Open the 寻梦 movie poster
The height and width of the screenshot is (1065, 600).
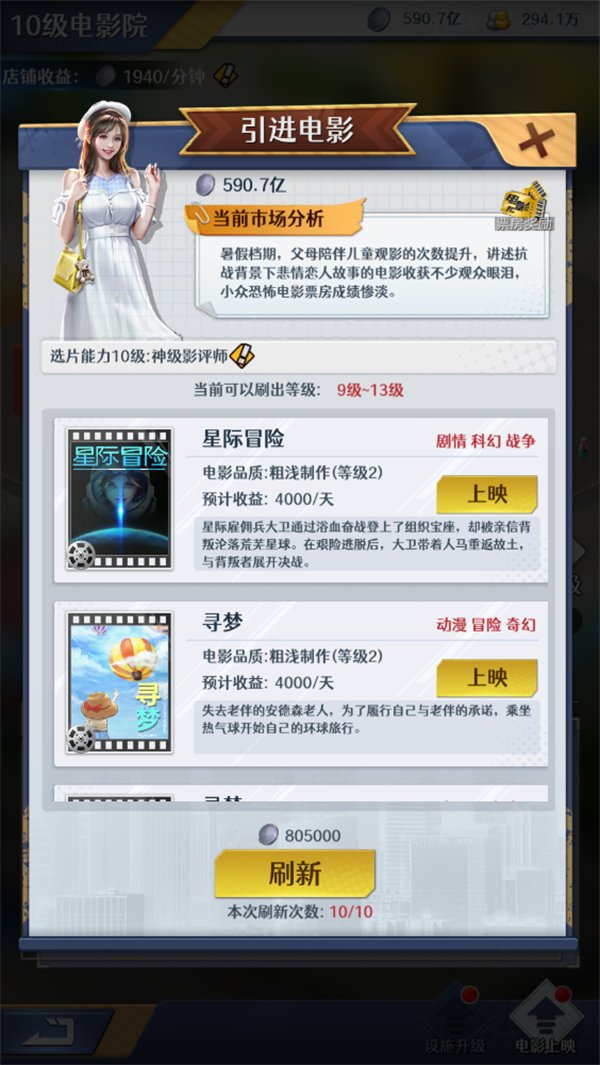point(119,683)
